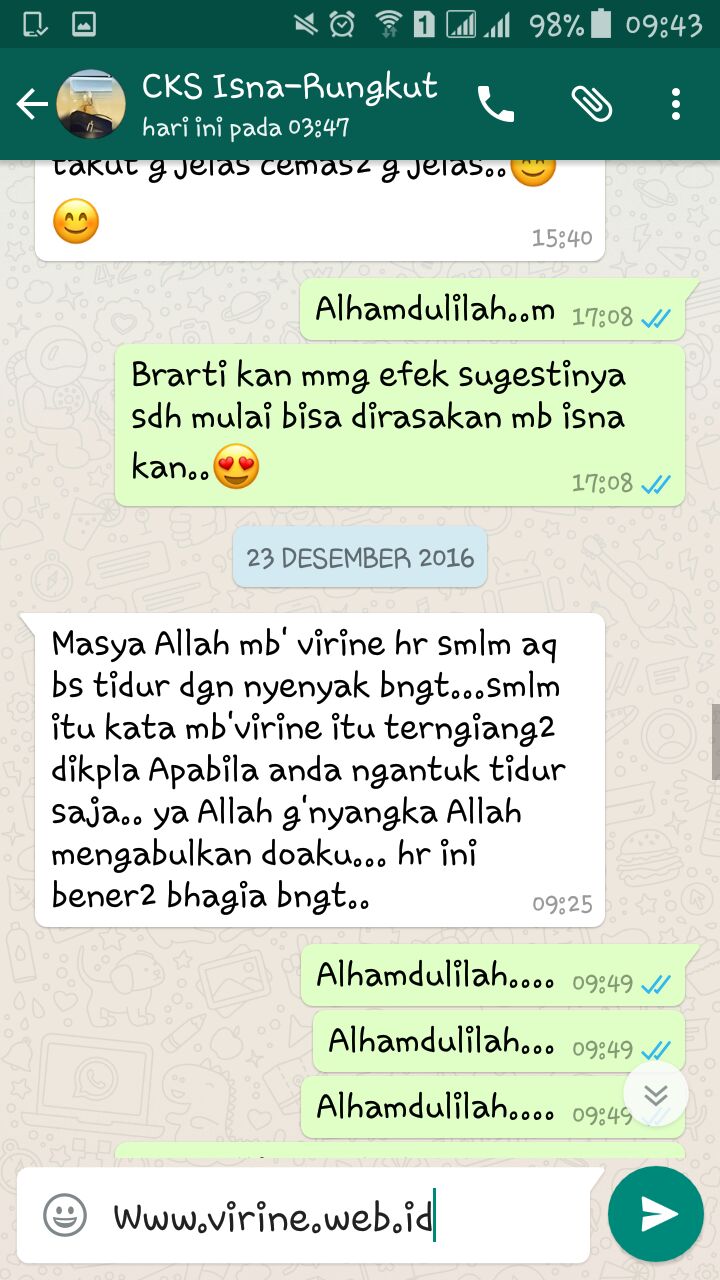Image resolution: width=720 pixels, height=1280 pixels.
Task: Open the overflow menu
Action: pyautogui.click(x=677, y=104)
